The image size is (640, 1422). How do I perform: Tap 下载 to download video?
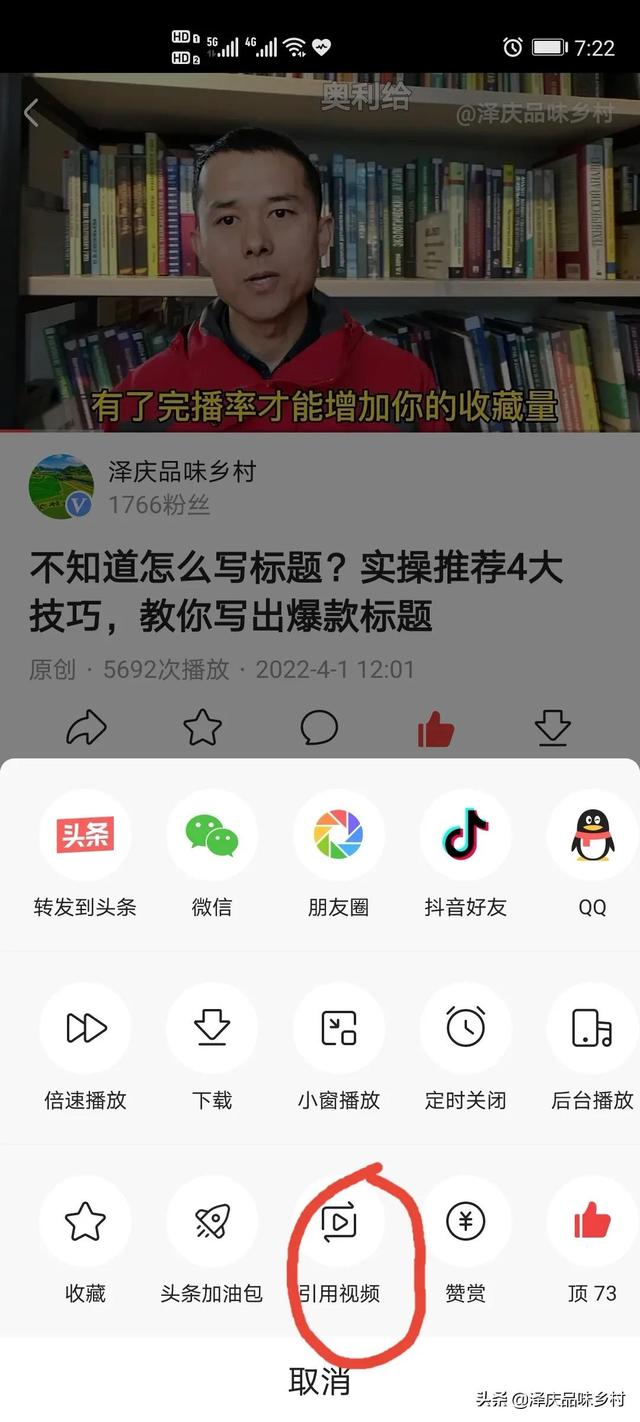(211, 1028)
